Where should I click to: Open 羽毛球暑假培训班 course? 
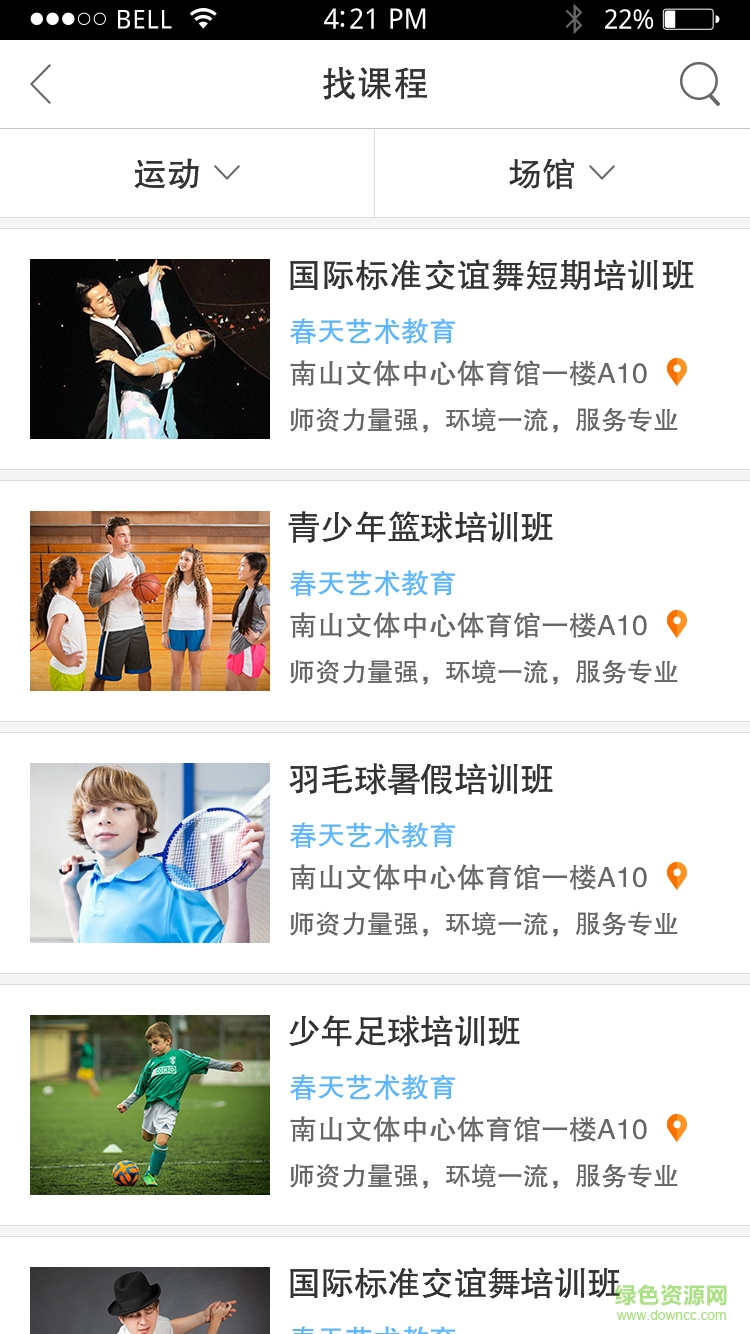[421, 780]
